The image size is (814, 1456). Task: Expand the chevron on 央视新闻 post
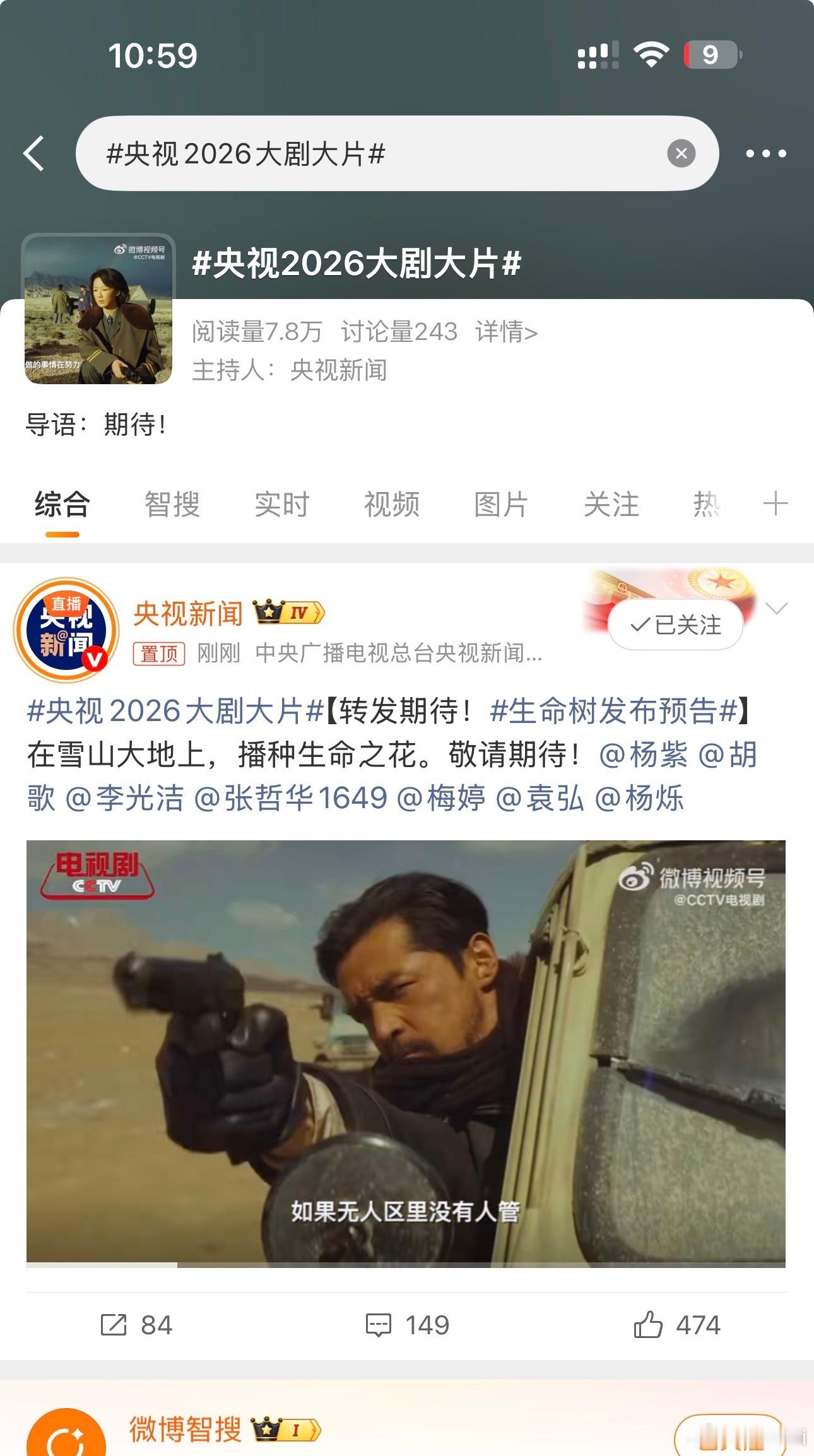(x=776, y=608)
